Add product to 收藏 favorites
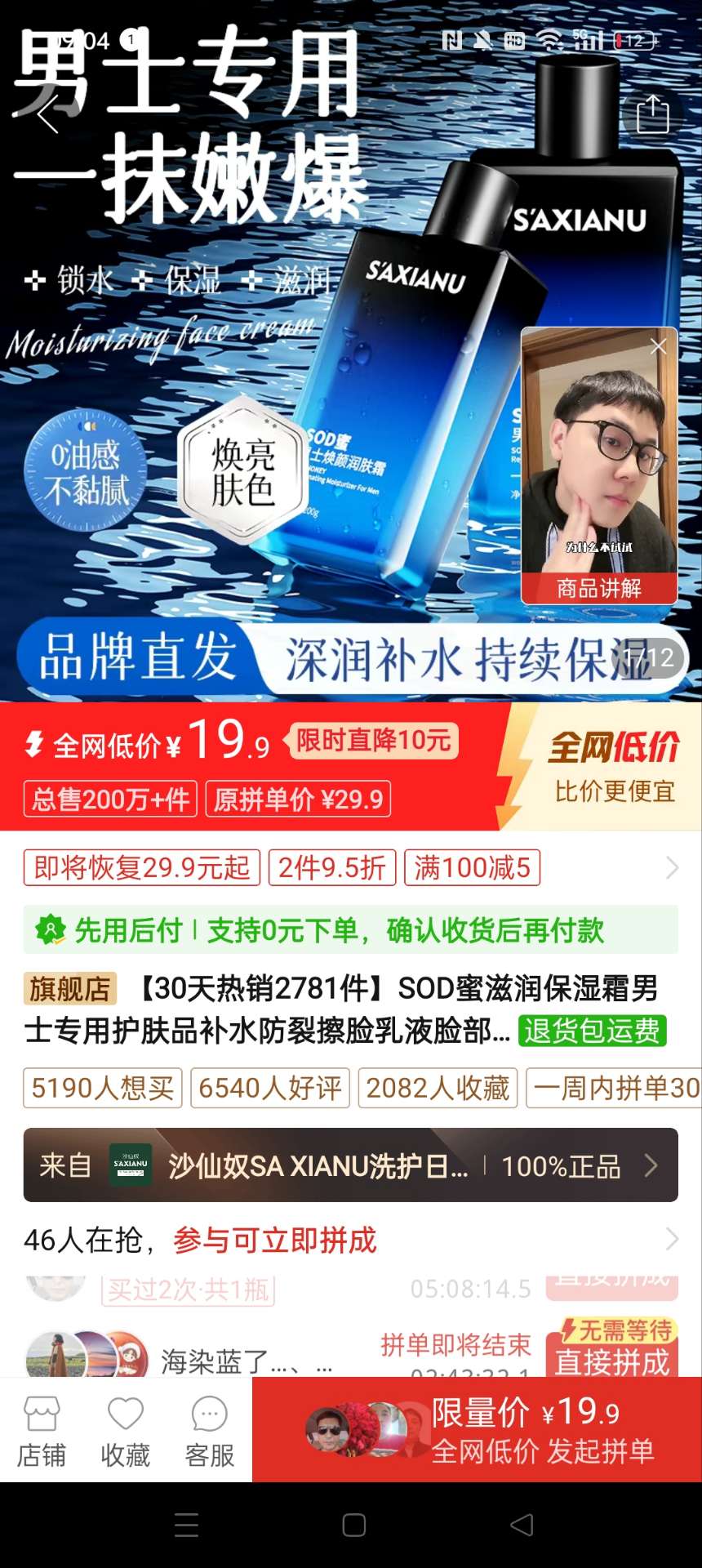 point(125,1430)
